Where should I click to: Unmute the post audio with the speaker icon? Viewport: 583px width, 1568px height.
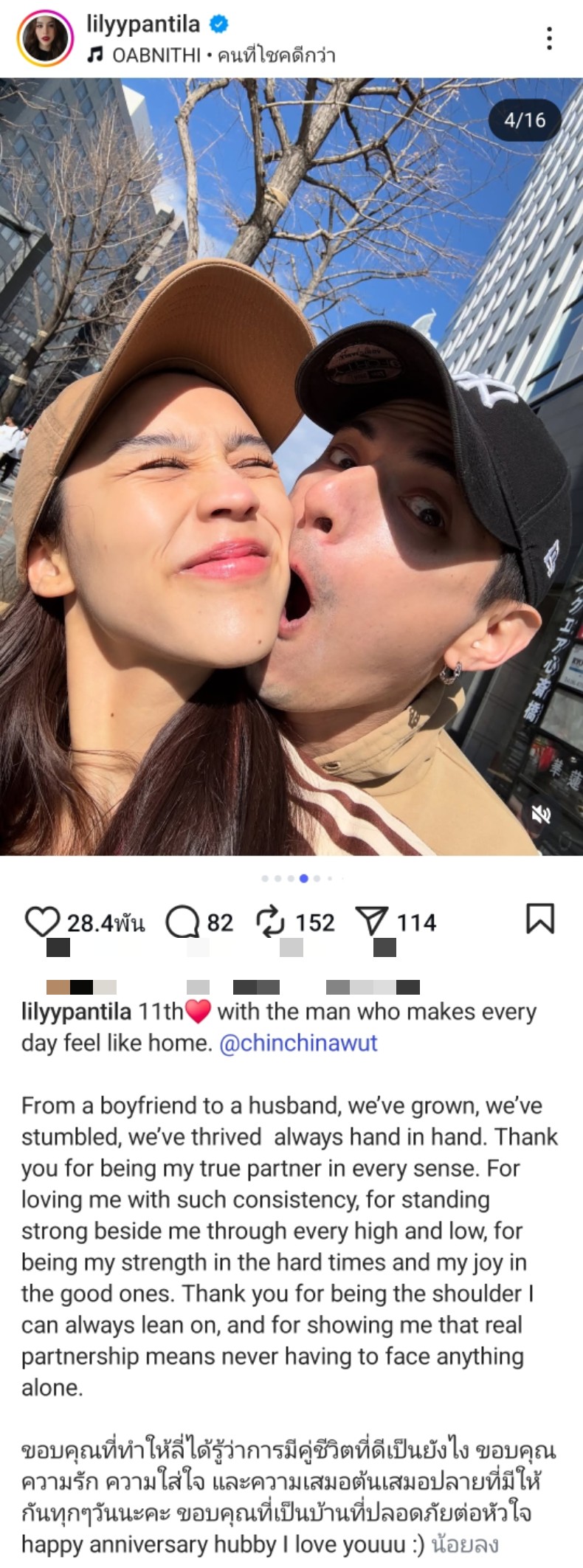pyautogui.click(x=542, y=815)
